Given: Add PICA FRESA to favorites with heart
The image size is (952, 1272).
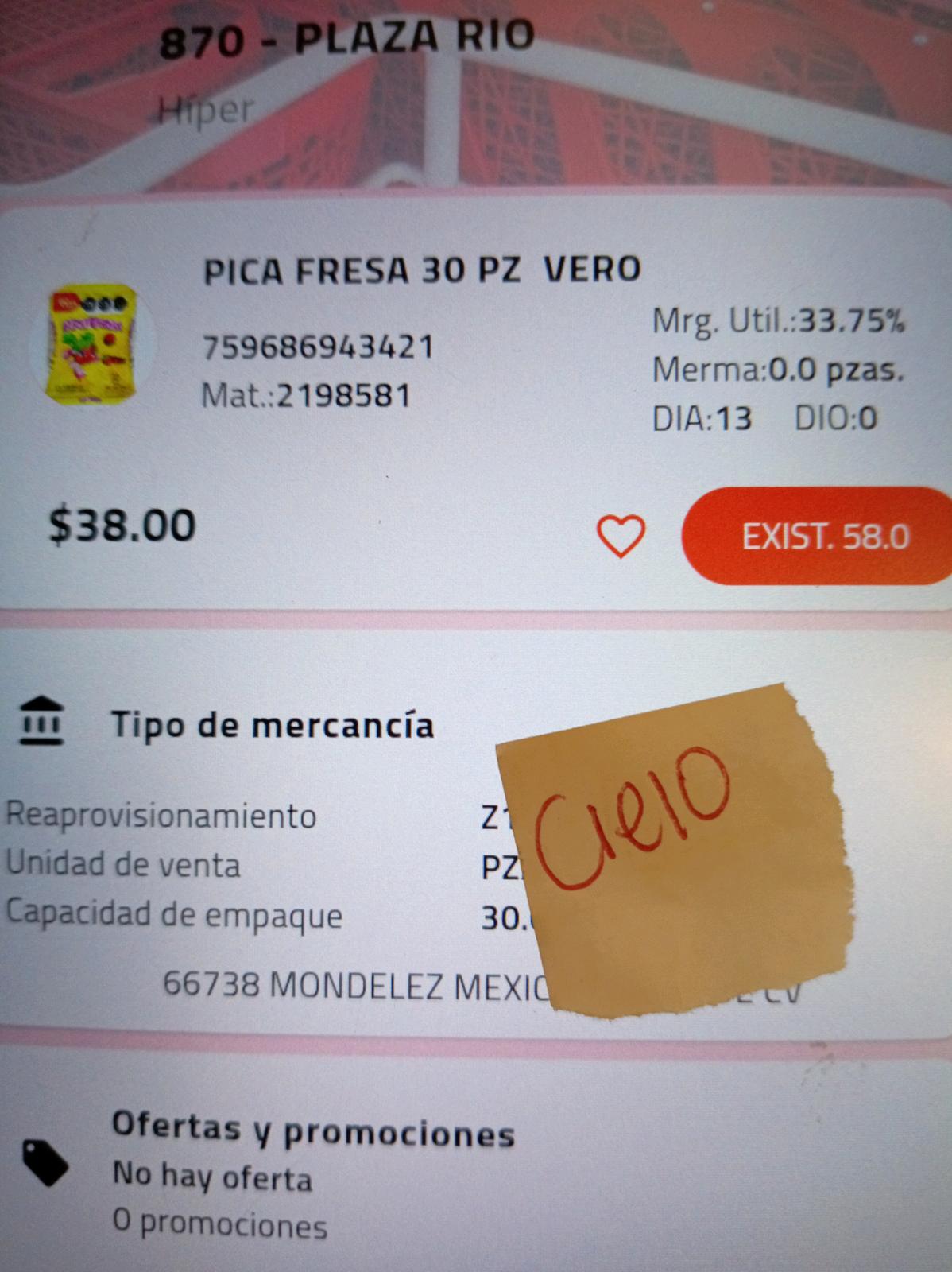Looking at the screenshot, I should pyautogui.click(x=621, y=536).
